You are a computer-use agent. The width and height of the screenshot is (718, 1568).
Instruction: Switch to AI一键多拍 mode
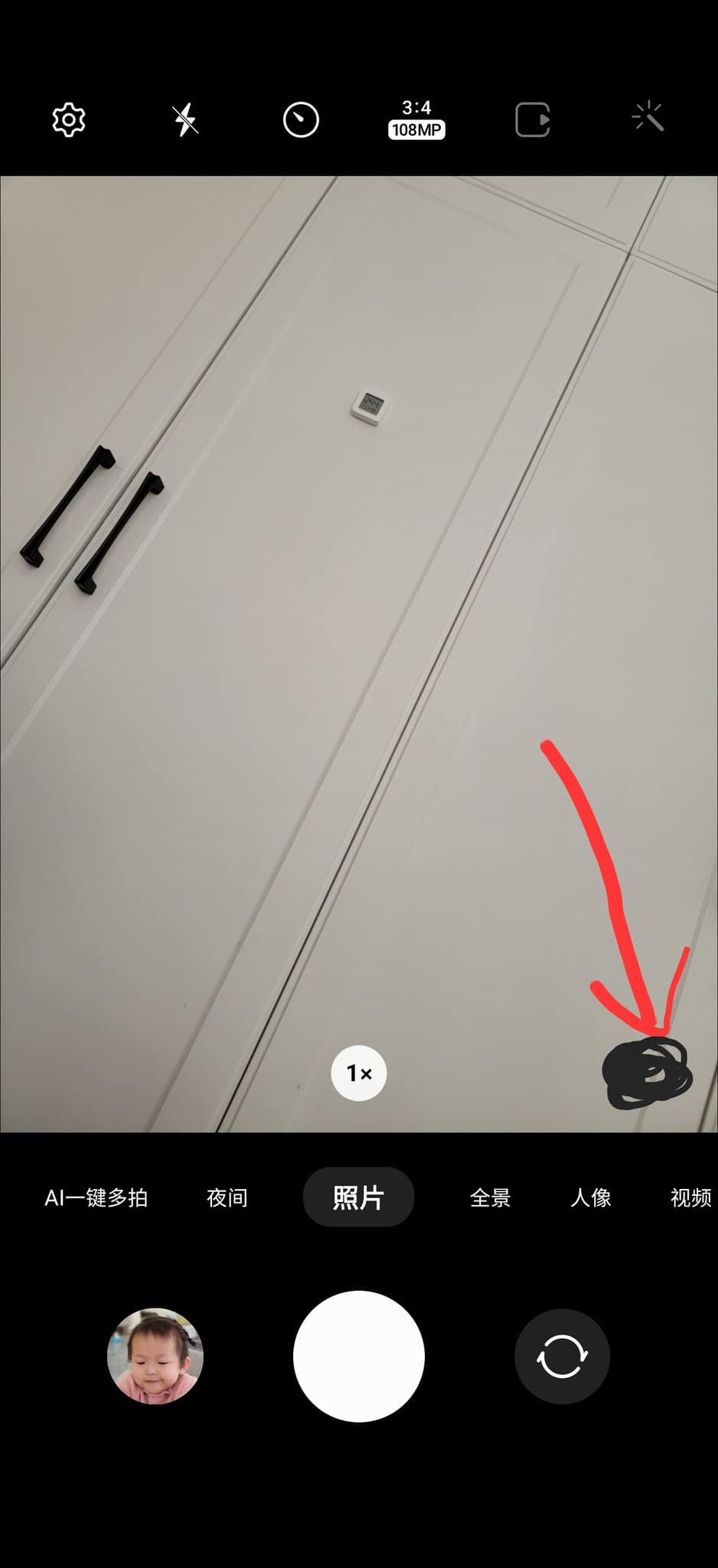[x=96, y=1197]
